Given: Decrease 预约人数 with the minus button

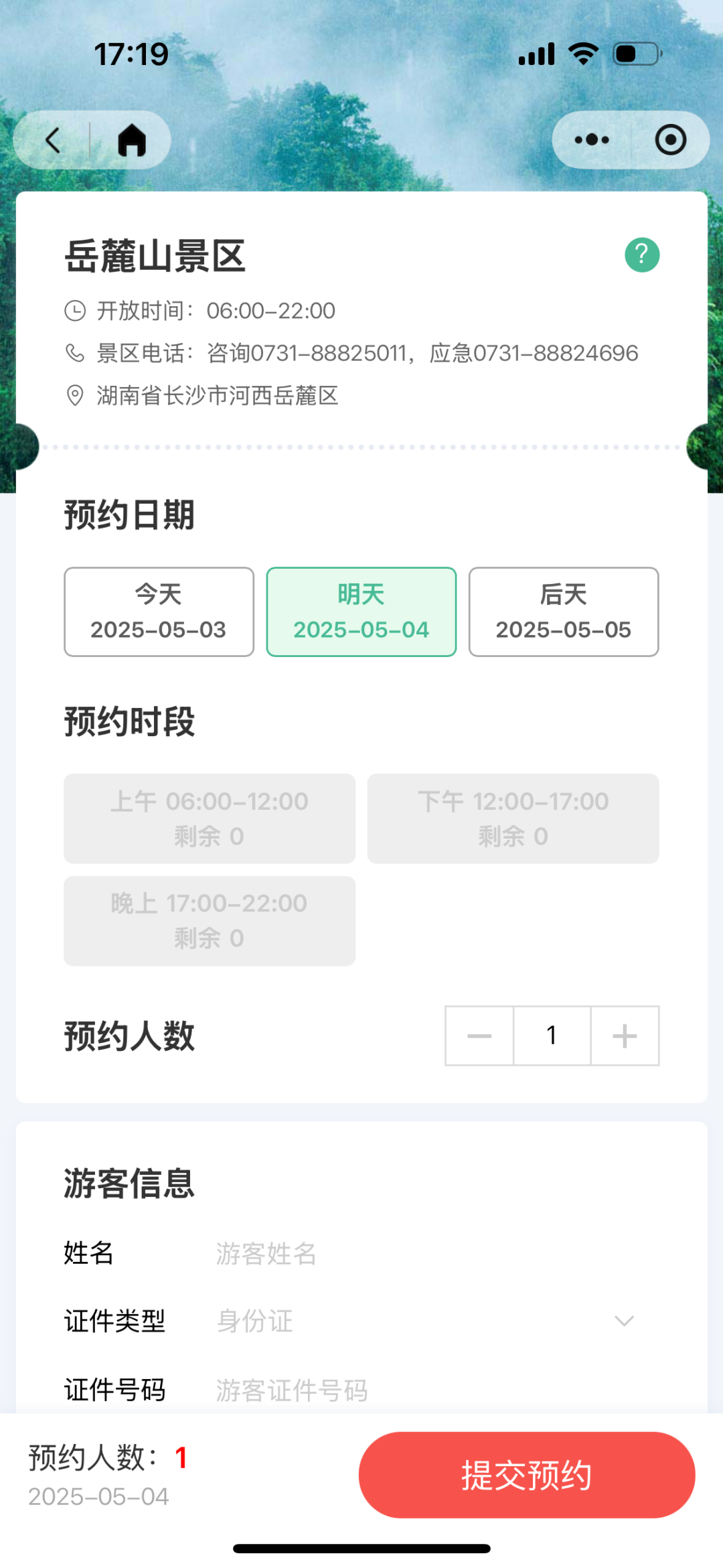Looking at the screenshot, I should tap(479, 1036).
